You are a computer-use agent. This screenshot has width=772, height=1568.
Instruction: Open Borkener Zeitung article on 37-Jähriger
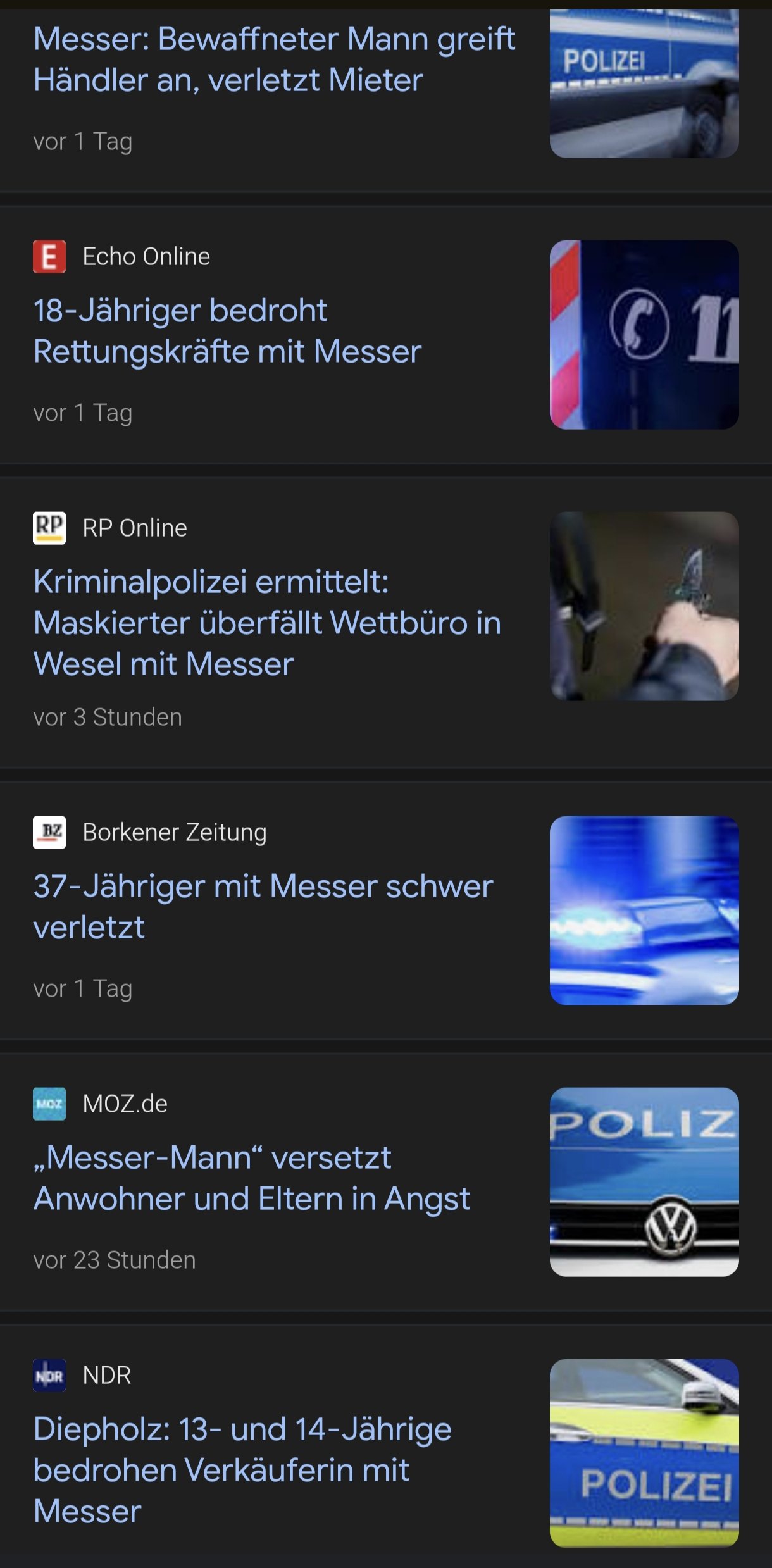[x=263, y=906]
